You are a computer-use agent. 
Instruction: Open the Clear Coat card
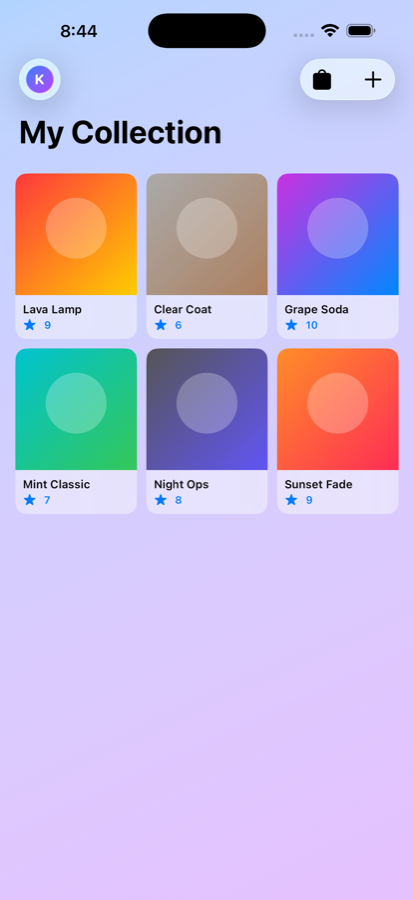(x=207, y=256)
